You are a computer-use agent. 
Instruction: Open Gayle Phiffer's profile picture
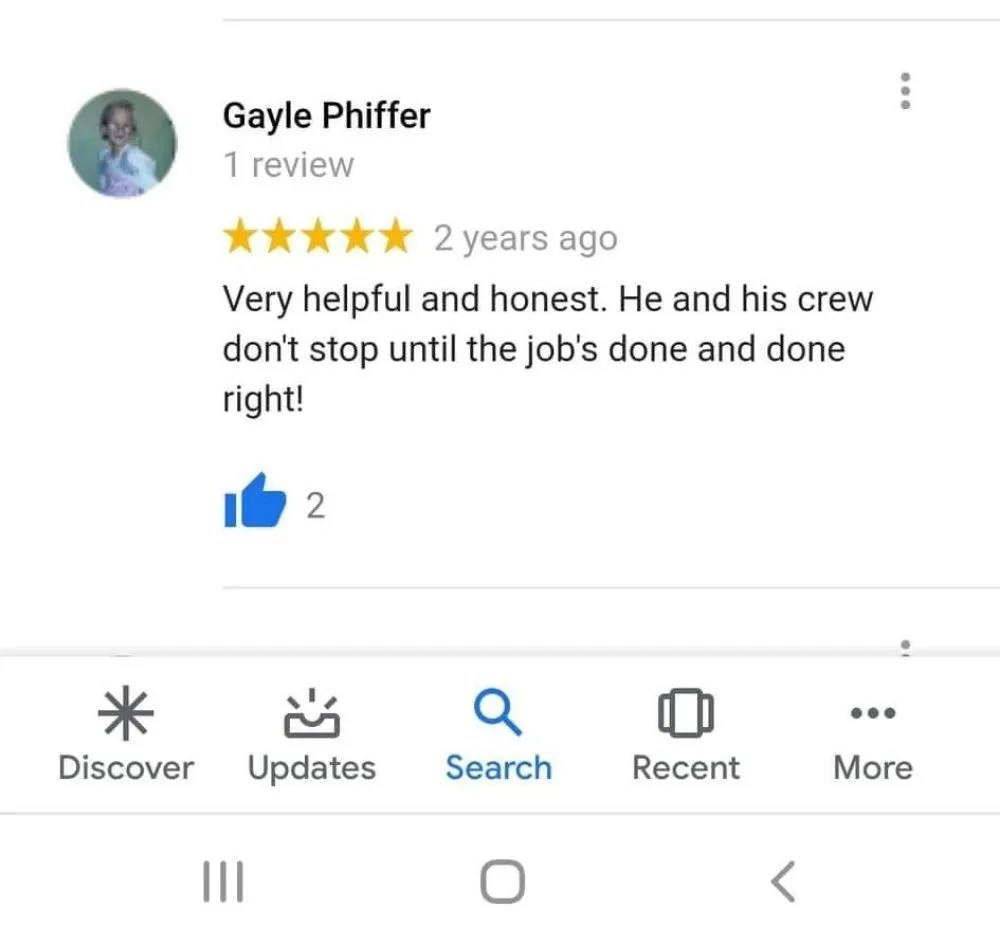pos(122,143)
